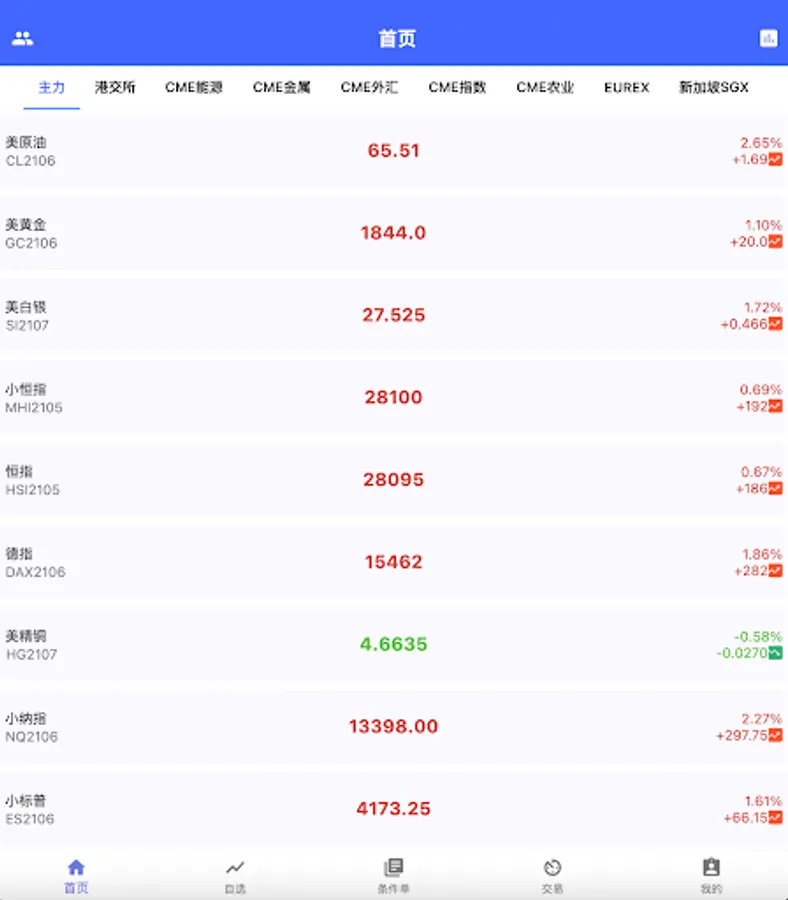View the 德指 DAX2106 contract
Screen dimensions: 788x900
393,562
